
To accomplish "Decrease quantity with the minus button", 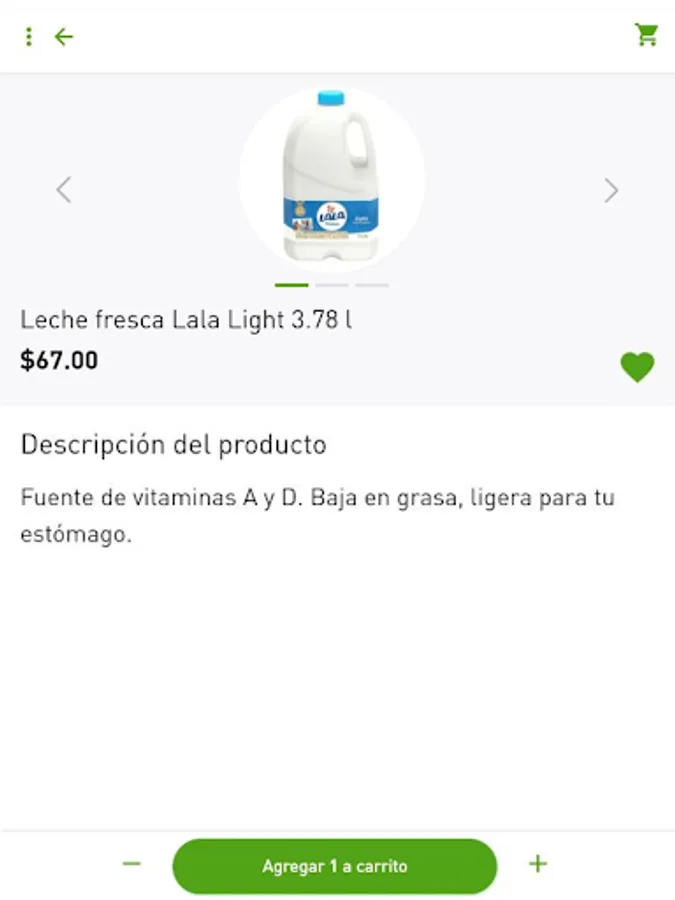I will pyautogui.click(x=132, y=864).
